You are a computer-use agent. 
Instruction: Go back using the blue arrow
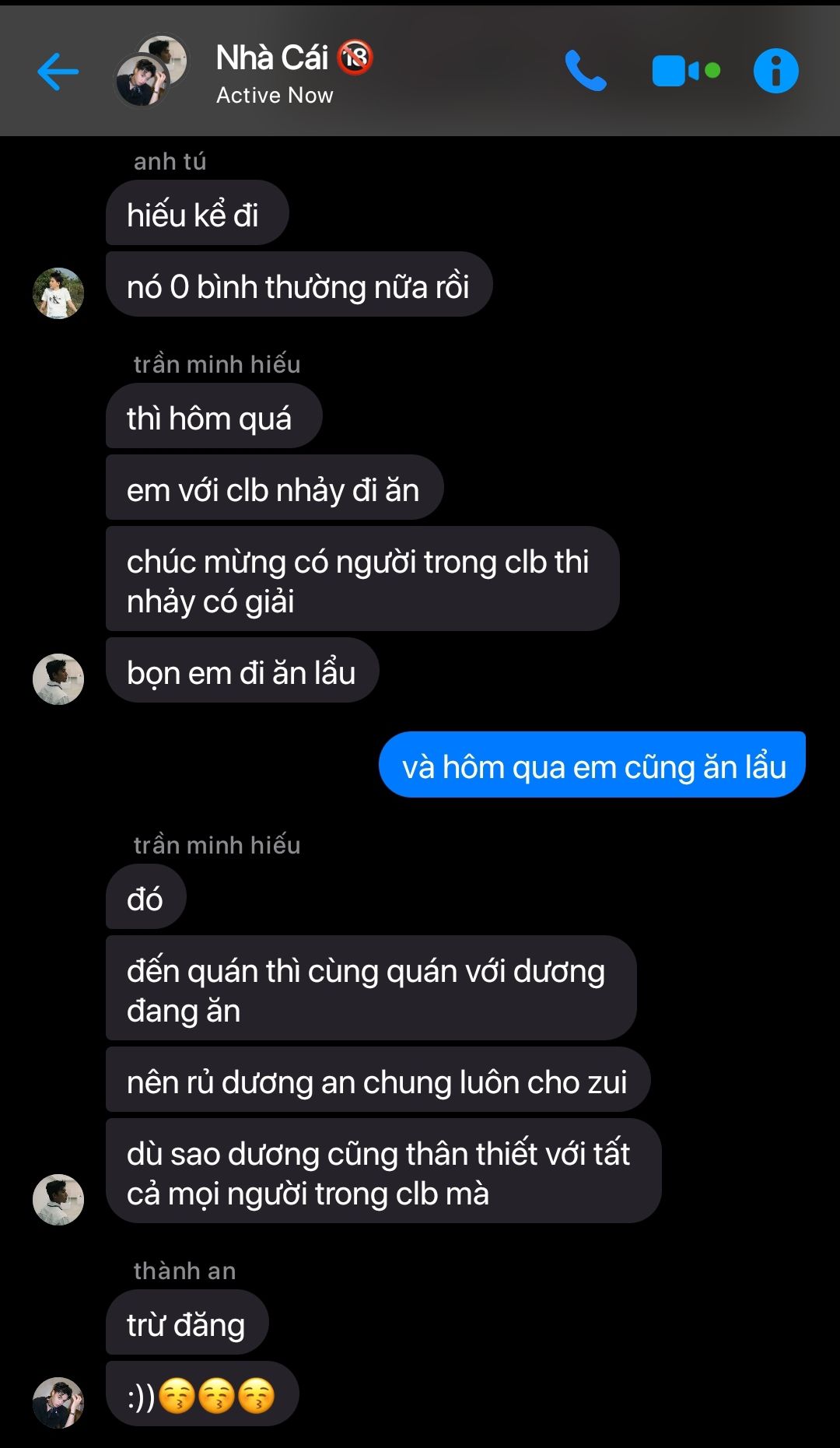[x=58, y=72]
